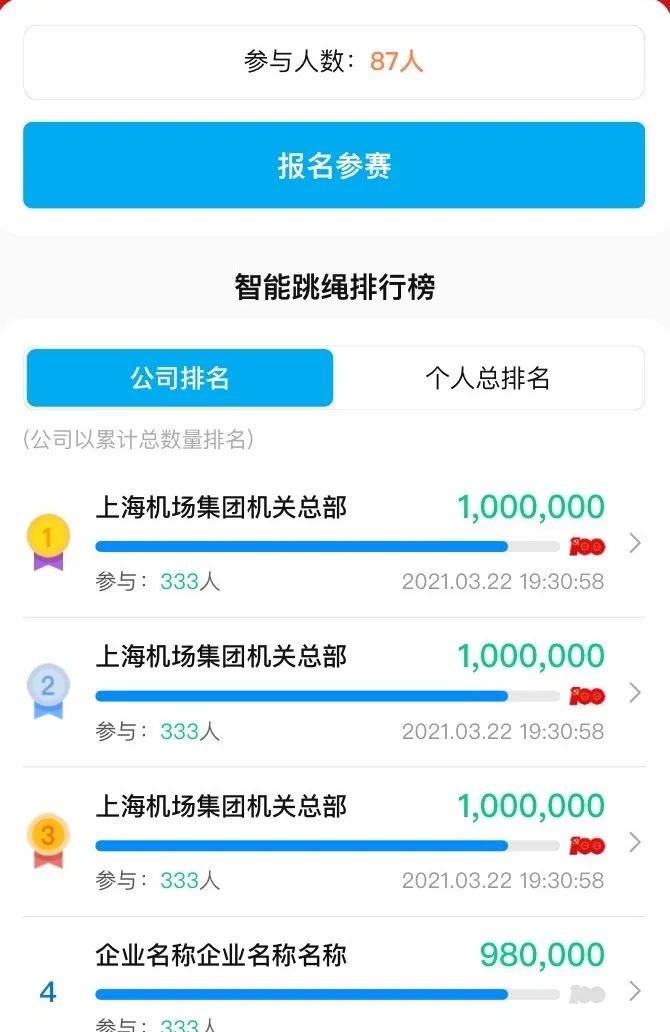Switch to the 公司排名 tab

click(x=180, y=378)
